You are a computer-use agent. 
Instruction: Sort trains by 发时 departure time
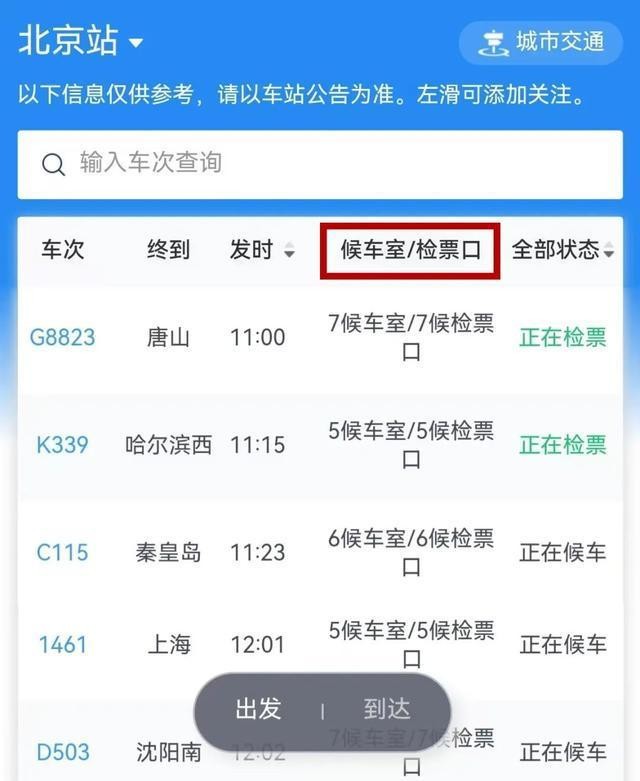pos(262,250)
